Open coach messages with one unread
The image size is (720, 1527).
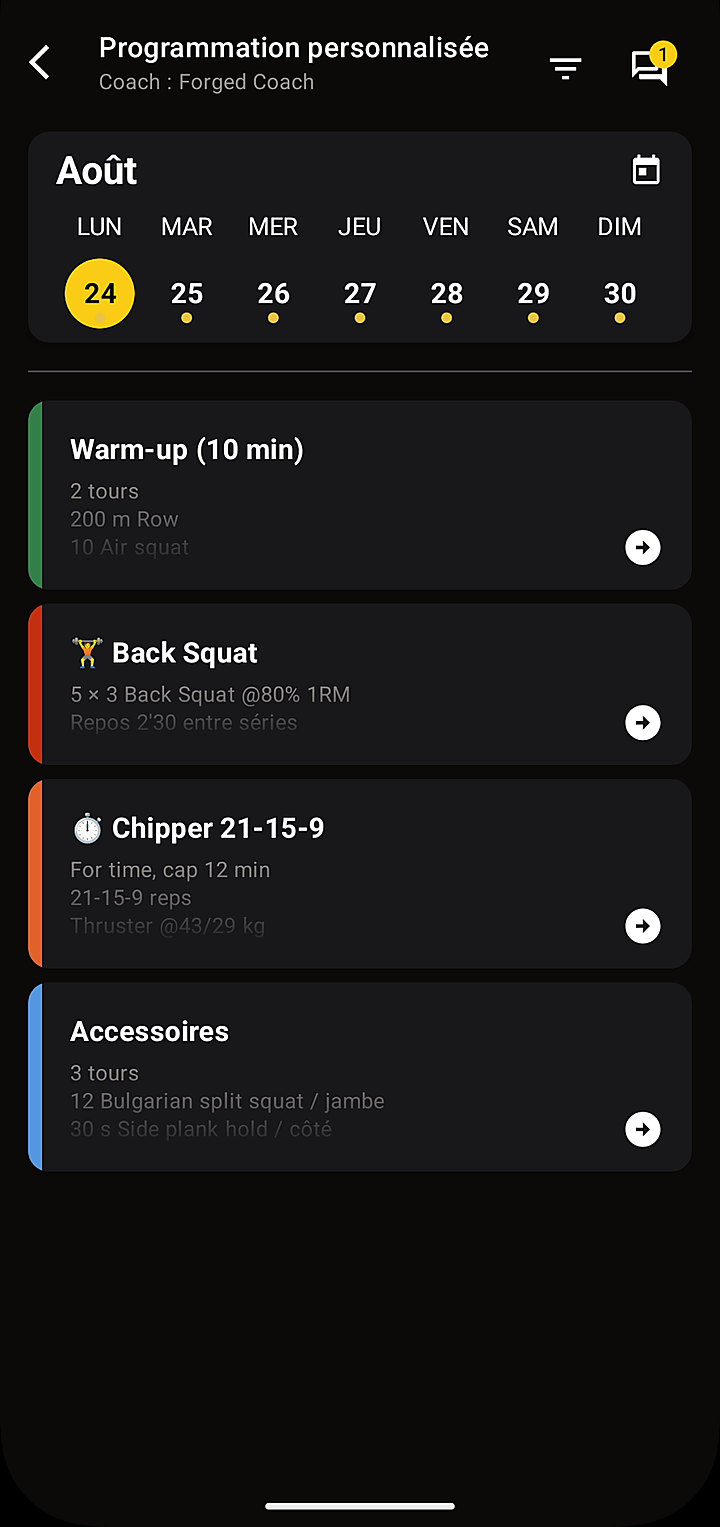651,65
